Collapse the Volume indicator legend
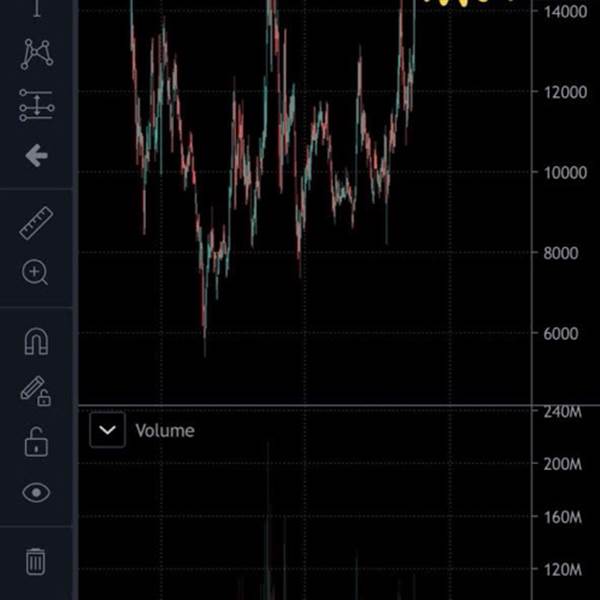This screenshot has height=600, width=600. pos(108,430)
